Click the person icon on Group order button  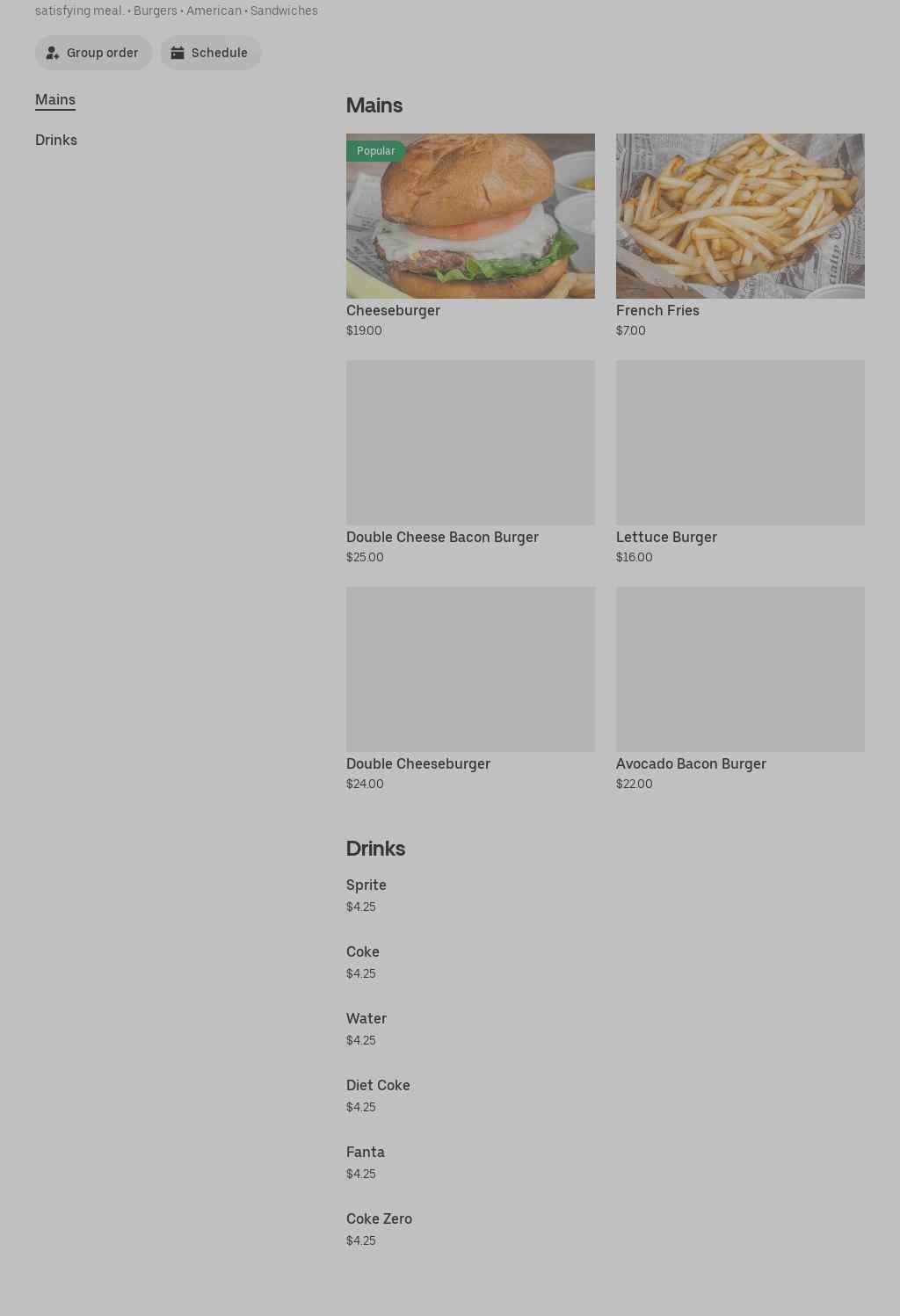click(x=53, y=52)
